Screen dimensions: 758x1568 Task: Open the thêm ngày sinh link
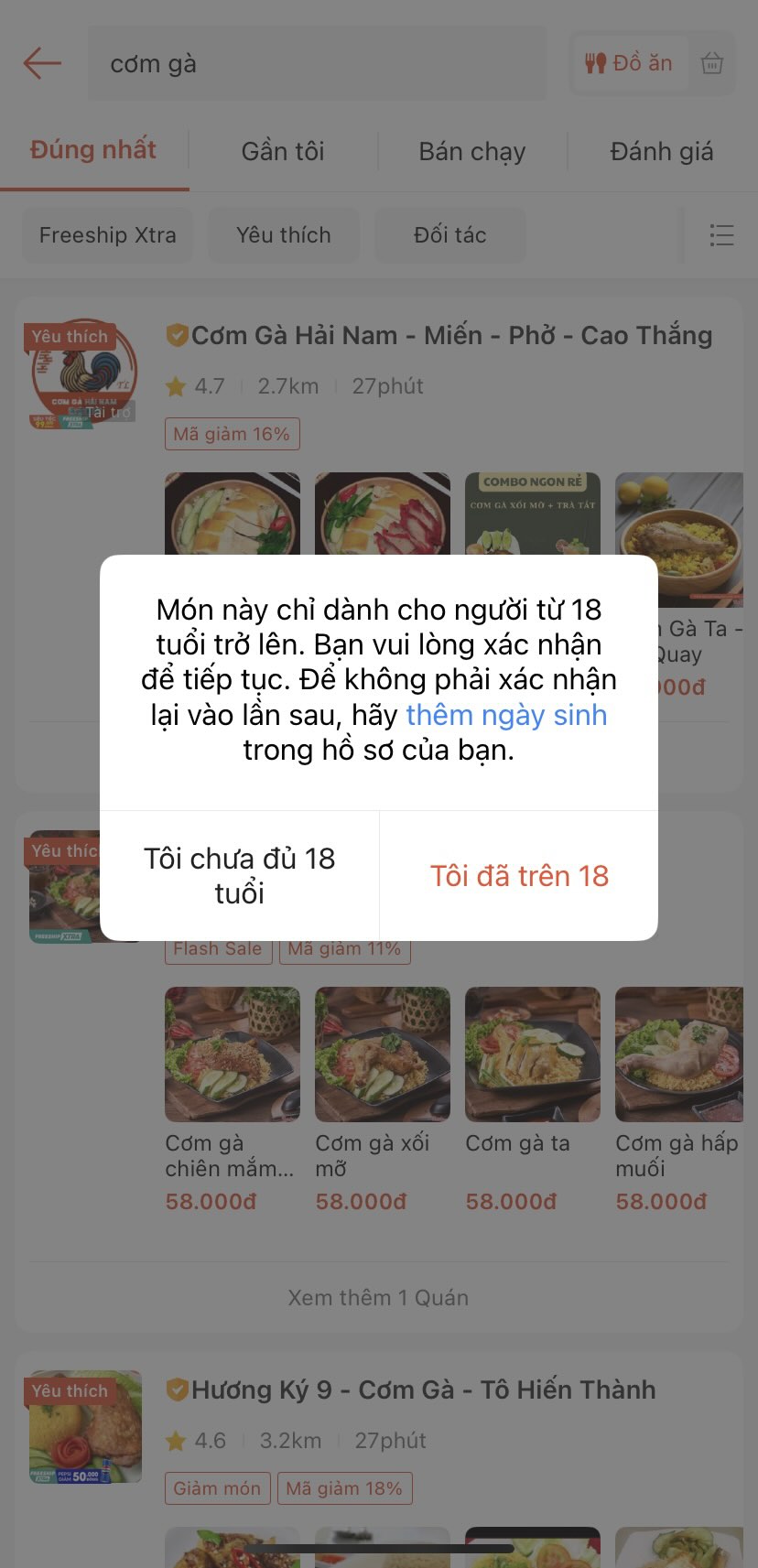(506, 715)
